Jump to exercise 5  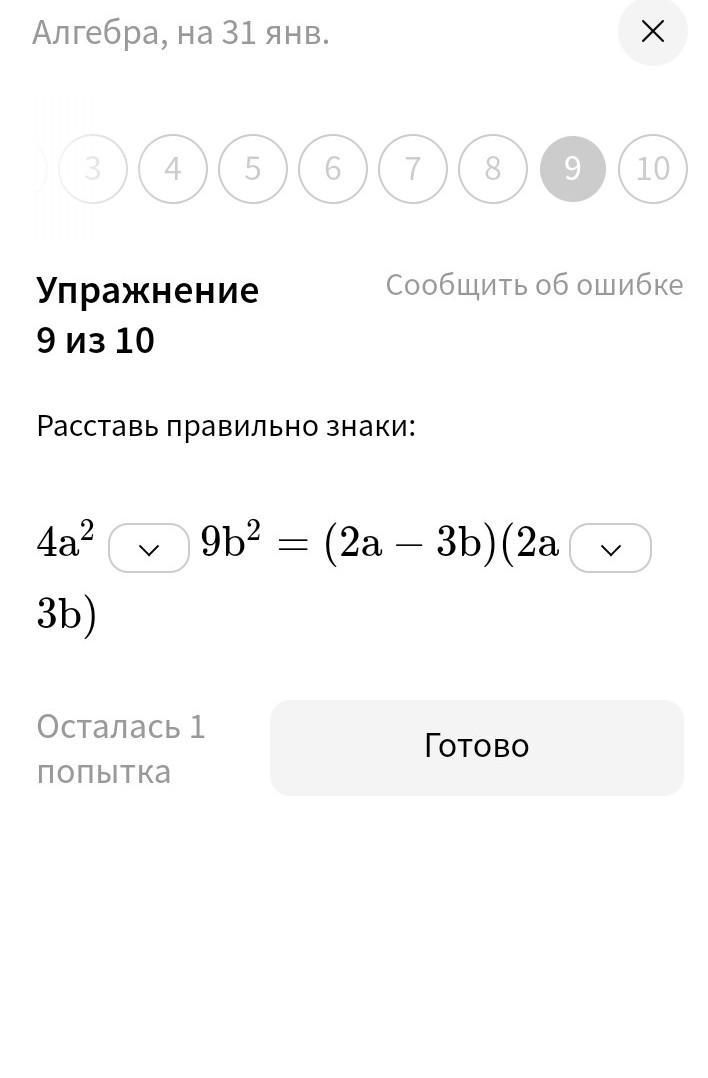click(x=253, y=169)
